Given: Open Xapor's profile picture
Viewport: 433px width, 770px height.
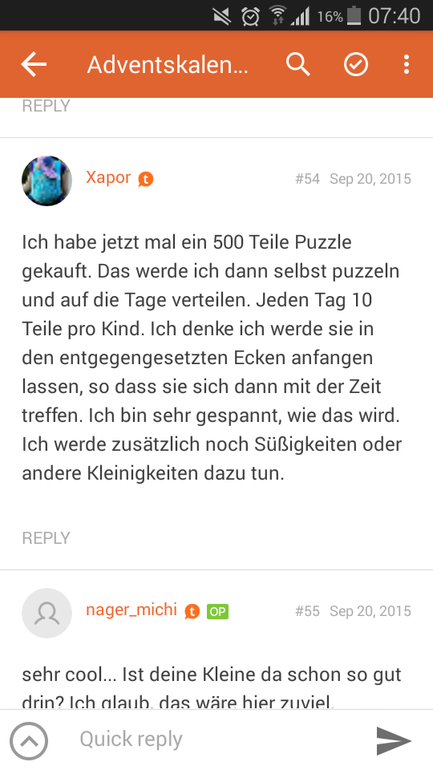Looking at the screenshot, I should tap(47, 181).
